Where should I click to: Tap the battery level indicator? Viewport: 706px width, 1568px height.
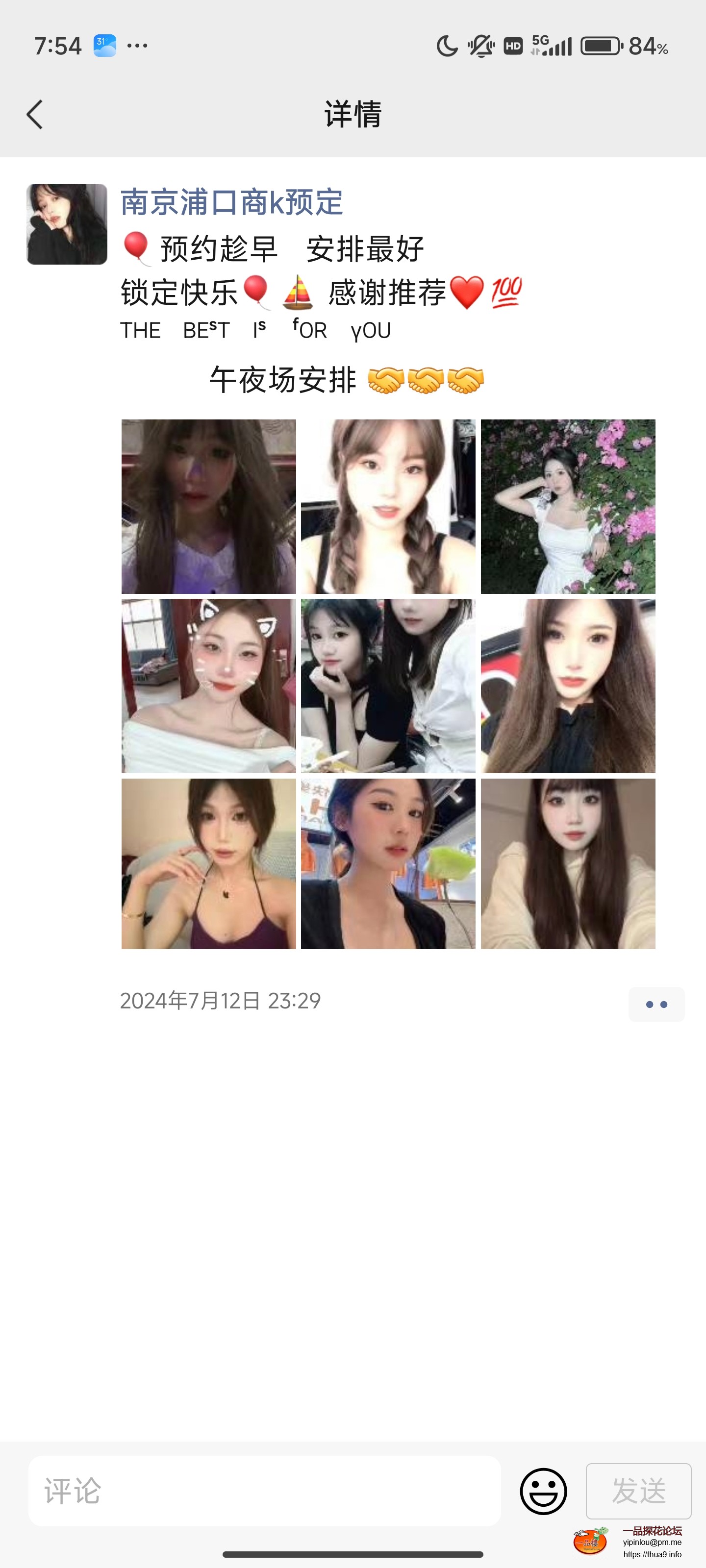pyautogui.click(x=600, y=45)
